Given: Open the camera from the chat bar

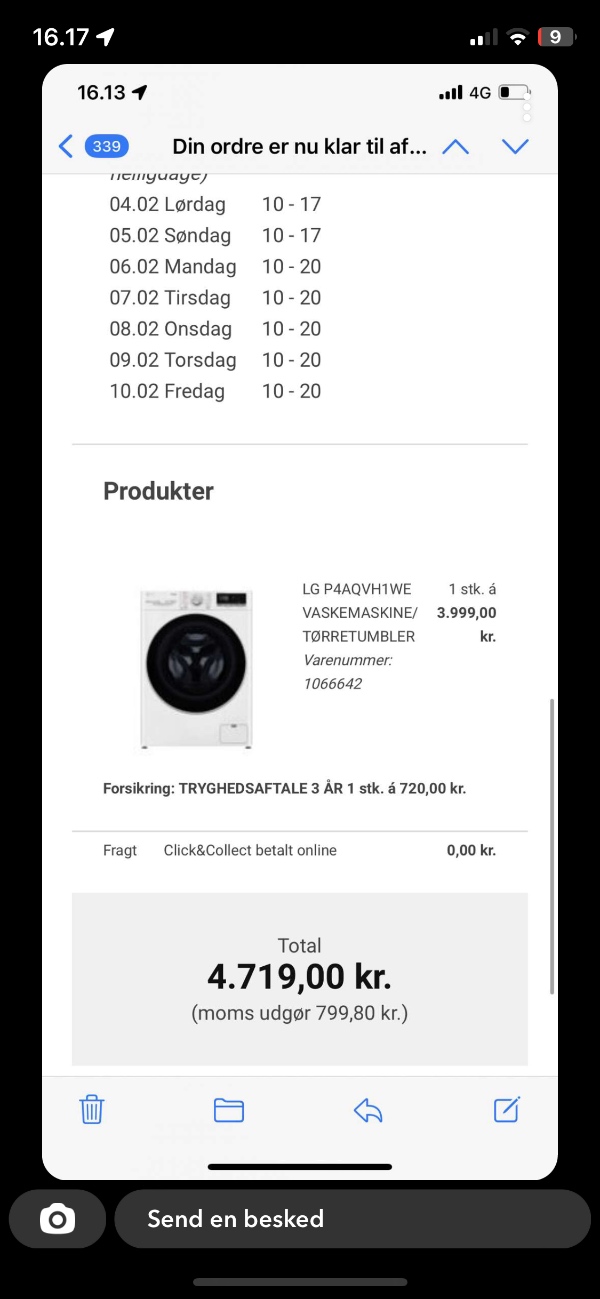Looking at the screenshot, I should click(x=57, y=1219).
